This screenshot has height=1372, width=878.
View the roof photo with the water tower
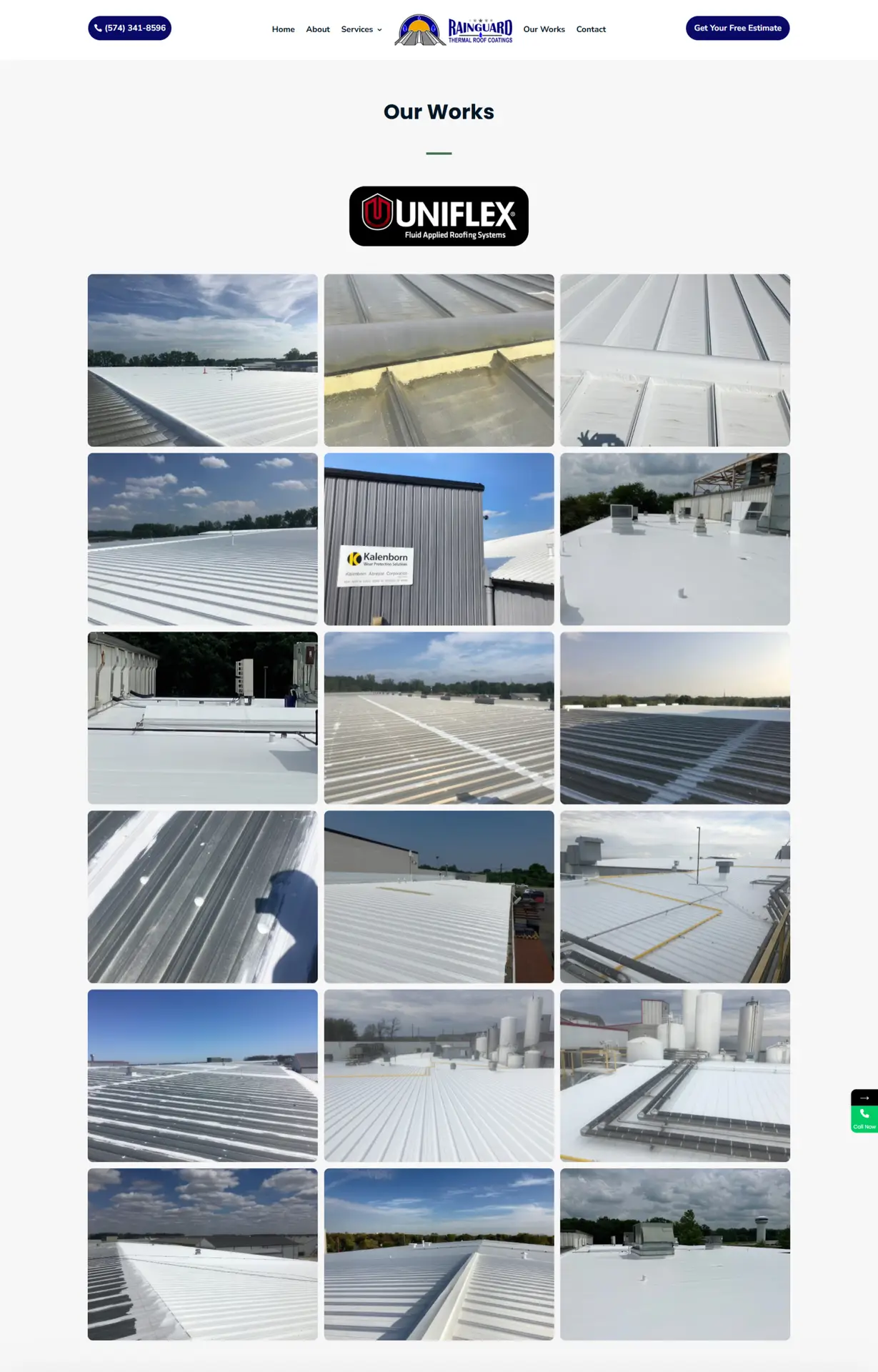point(674,1253)
